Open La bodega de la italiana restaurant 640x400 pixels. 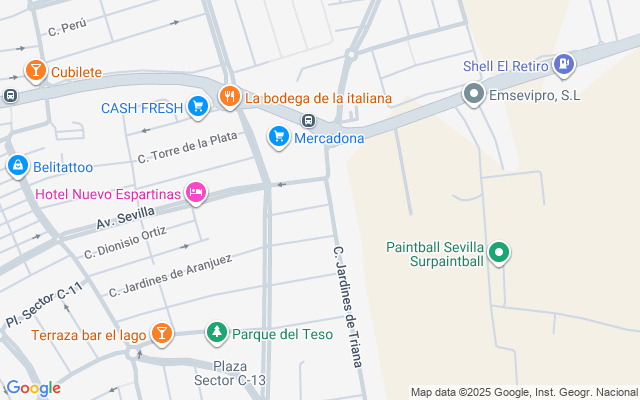[230, 97]
